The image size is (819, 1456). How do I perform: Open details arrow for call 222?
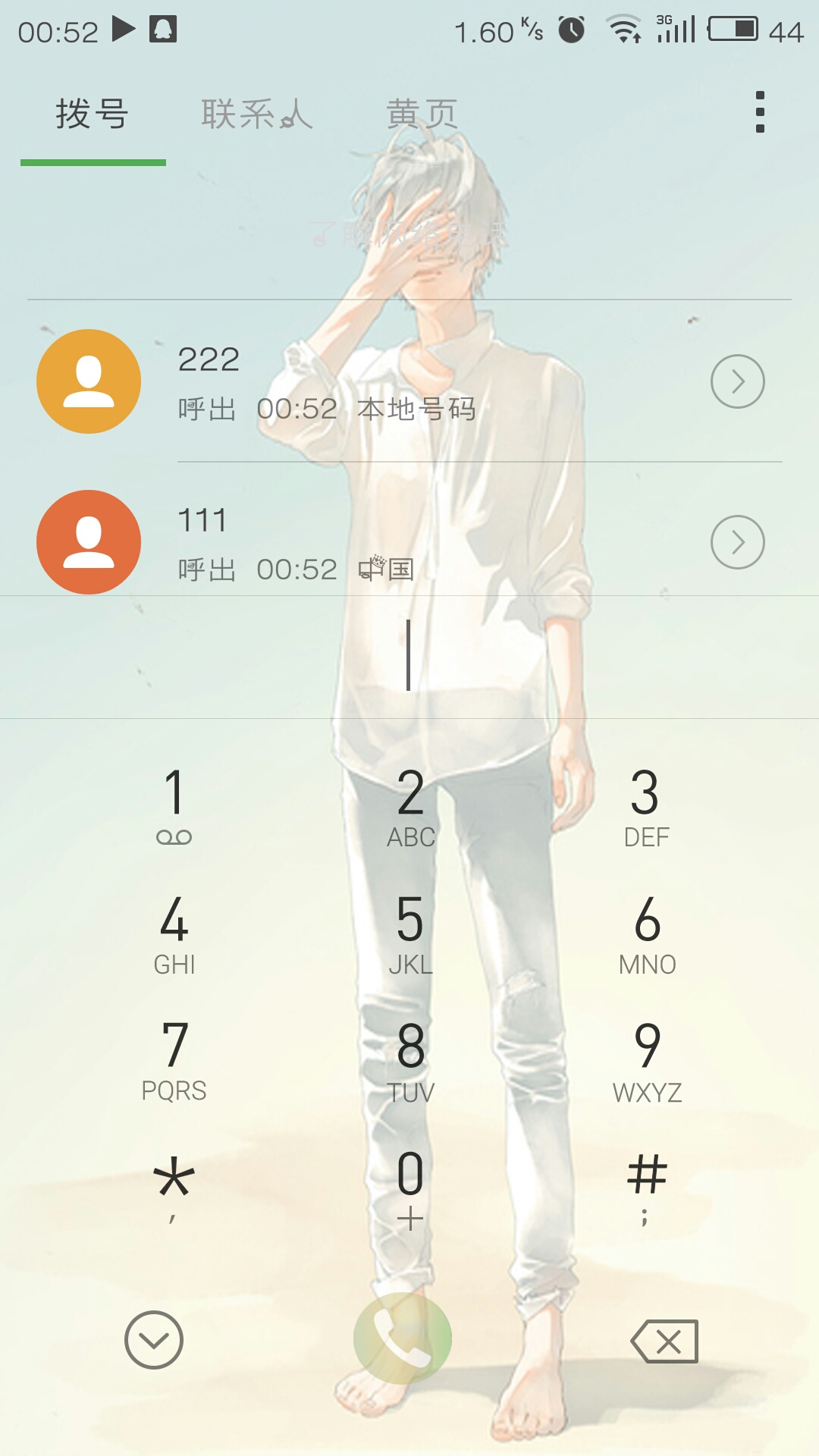737,381
